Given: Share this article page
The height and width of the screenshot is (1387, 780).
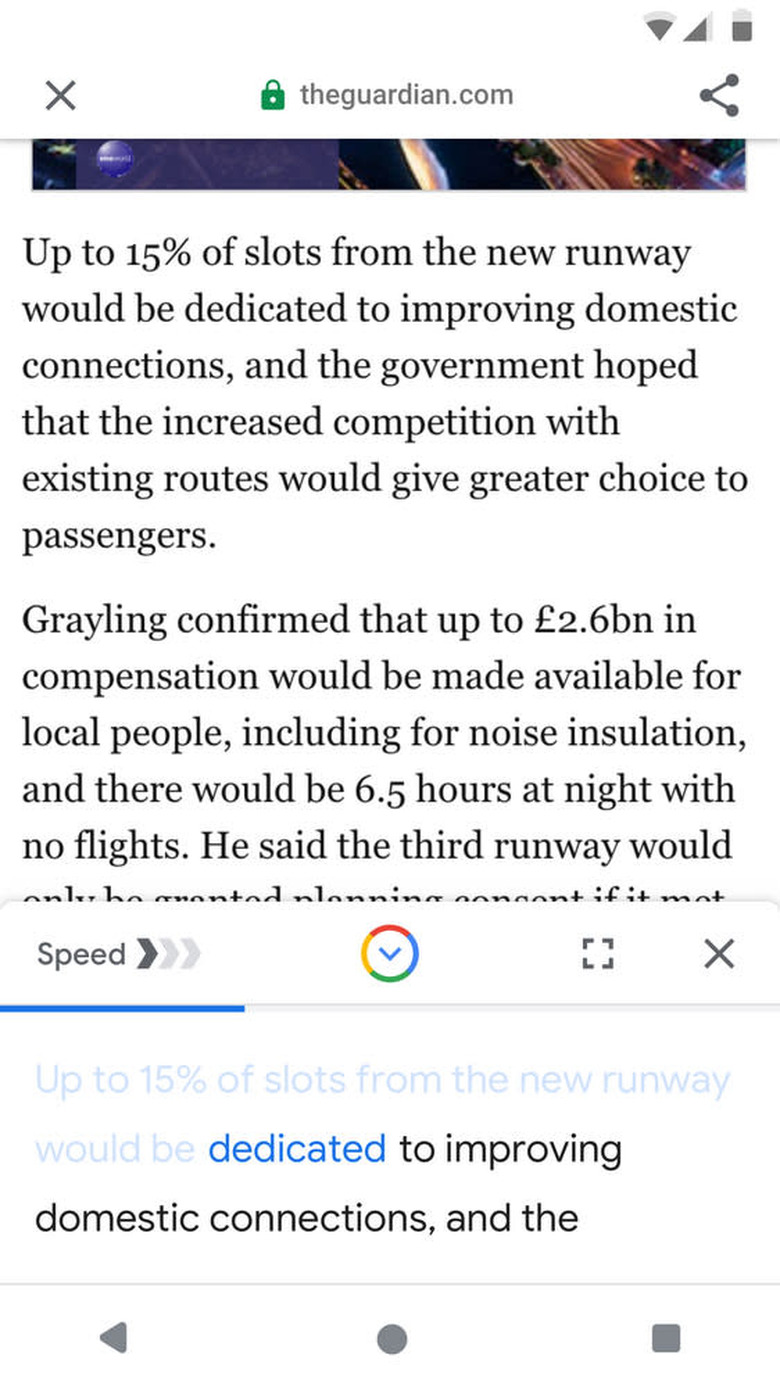Looking at the screenshot, I should point(719,95).
